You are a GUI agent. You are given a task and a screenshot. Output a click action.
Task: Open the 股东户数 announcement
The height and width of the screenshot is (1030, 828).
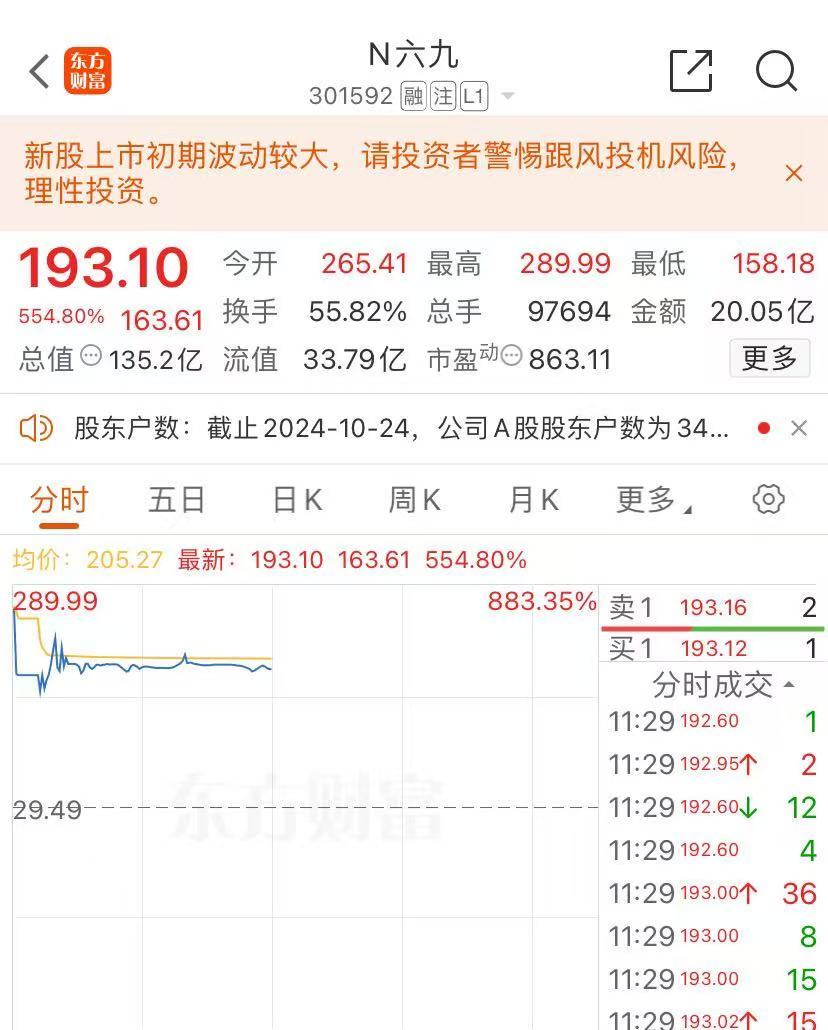point(401,428)
